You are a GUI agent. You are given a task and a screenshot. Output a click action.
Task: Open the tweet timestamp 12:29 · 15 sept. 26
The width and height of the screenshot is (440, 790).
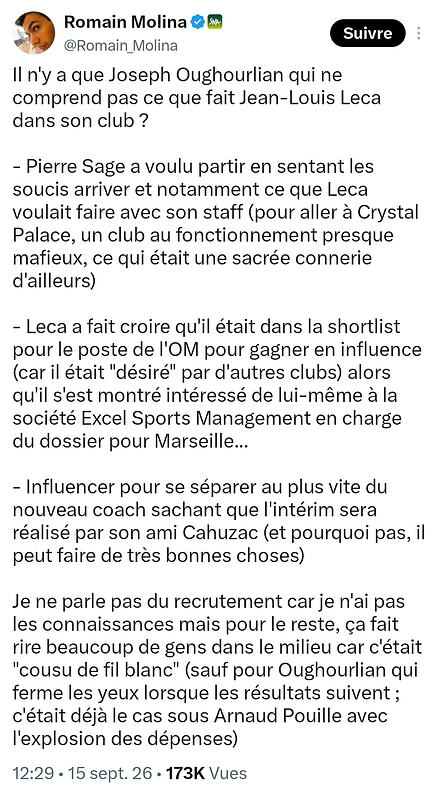(82, 773)
